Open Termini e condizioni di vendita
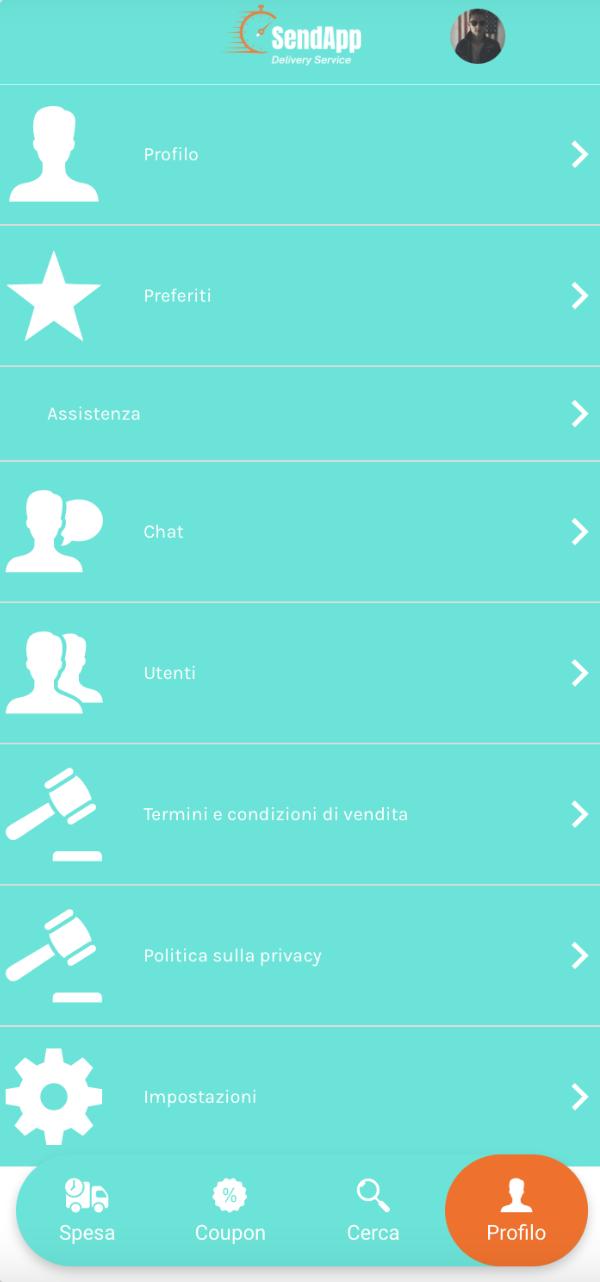The height and width of the screenshot is (1282, 600). tap(300, 815)
